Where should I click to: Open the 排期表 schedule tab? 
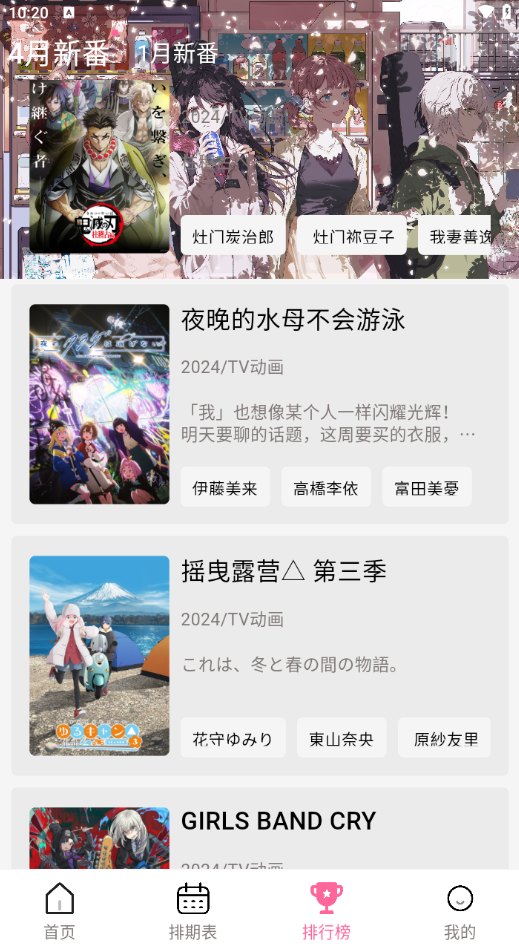point(193,910)
